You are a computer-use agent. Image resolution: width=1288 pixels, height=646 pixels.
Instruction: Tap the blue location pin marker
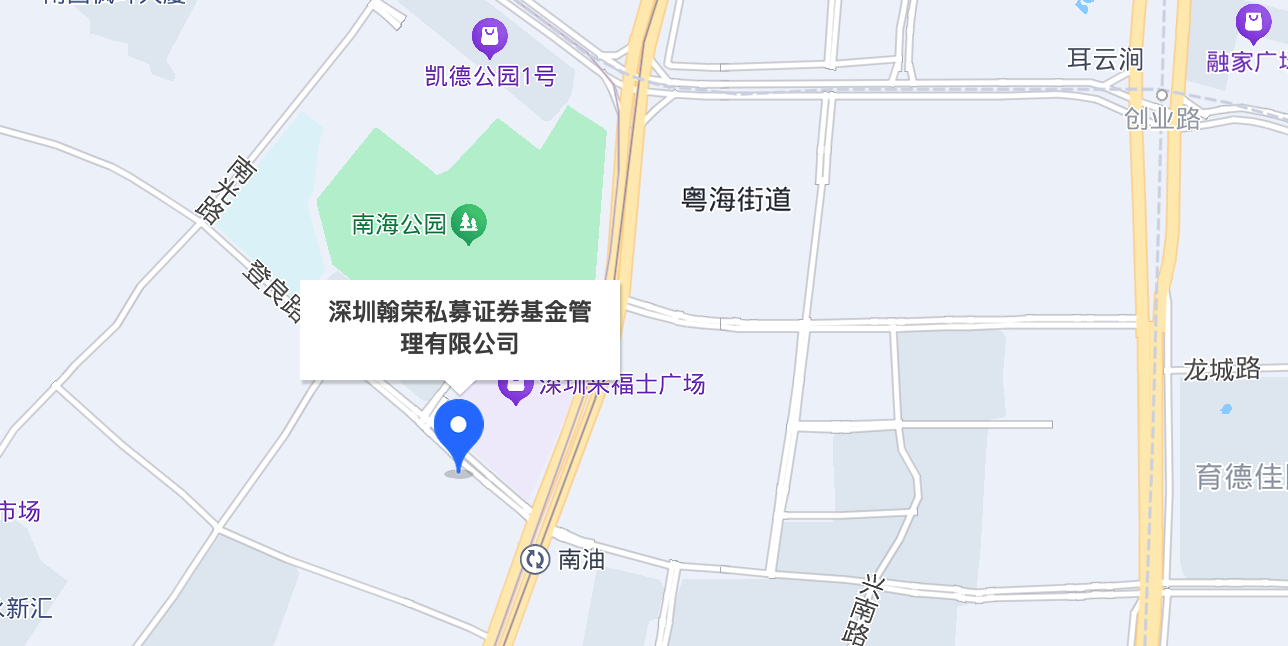(459, 429)
